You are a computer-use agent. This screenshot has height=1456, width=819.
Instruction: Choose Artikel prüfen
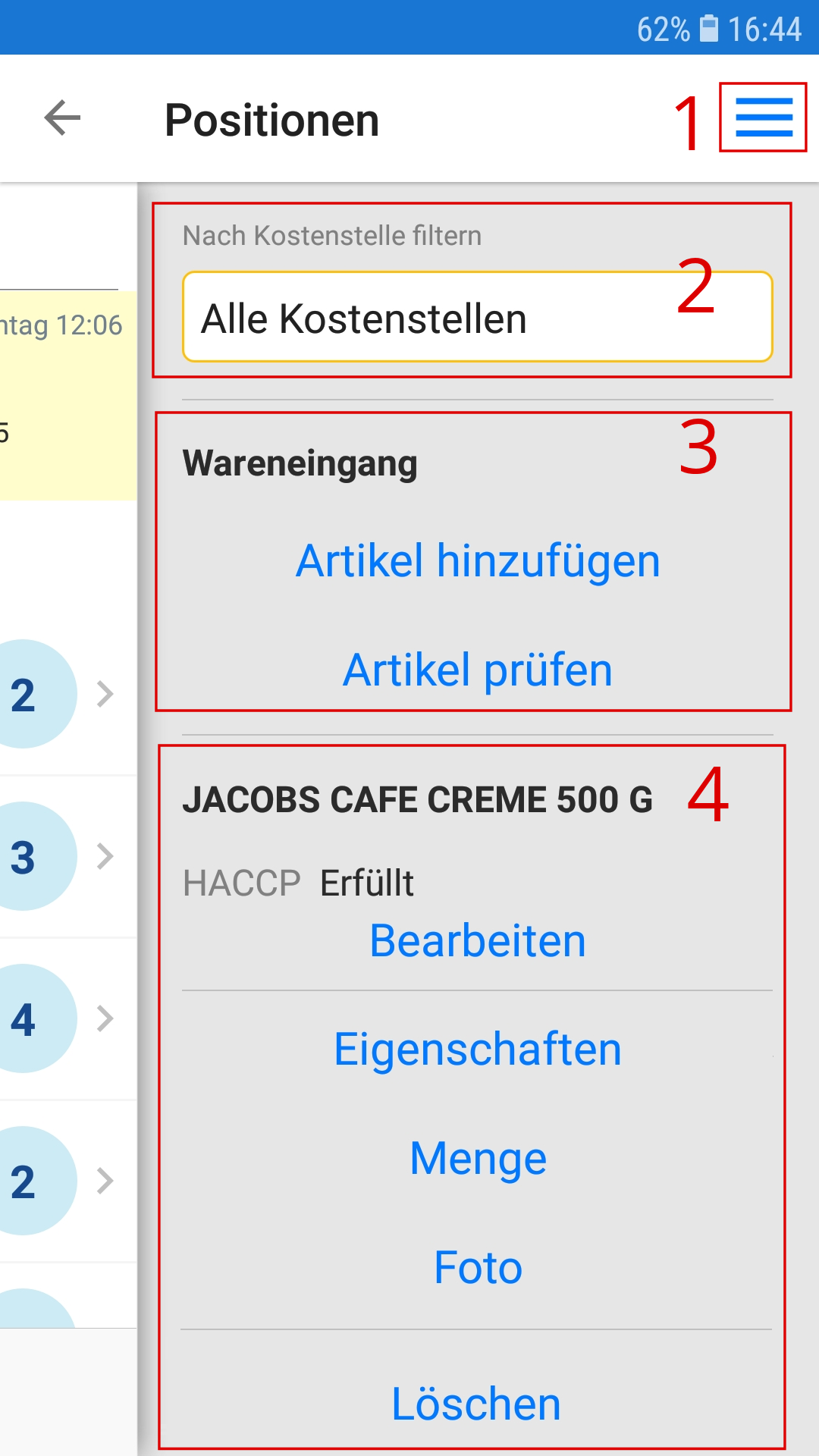pos(478,670)
